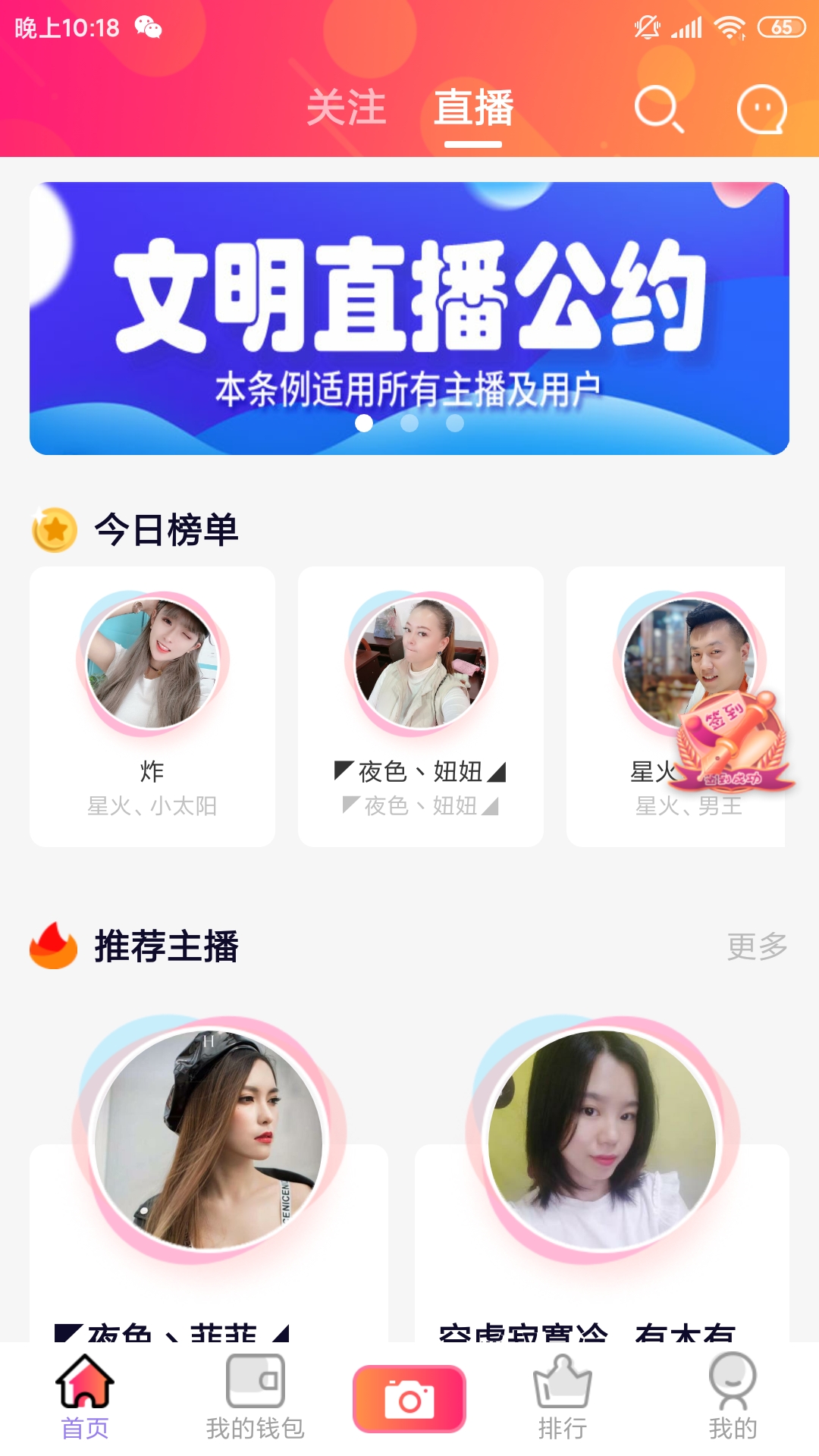Go to the 首页 tab
819x1456 pixels.
[x=85, y=1398]
